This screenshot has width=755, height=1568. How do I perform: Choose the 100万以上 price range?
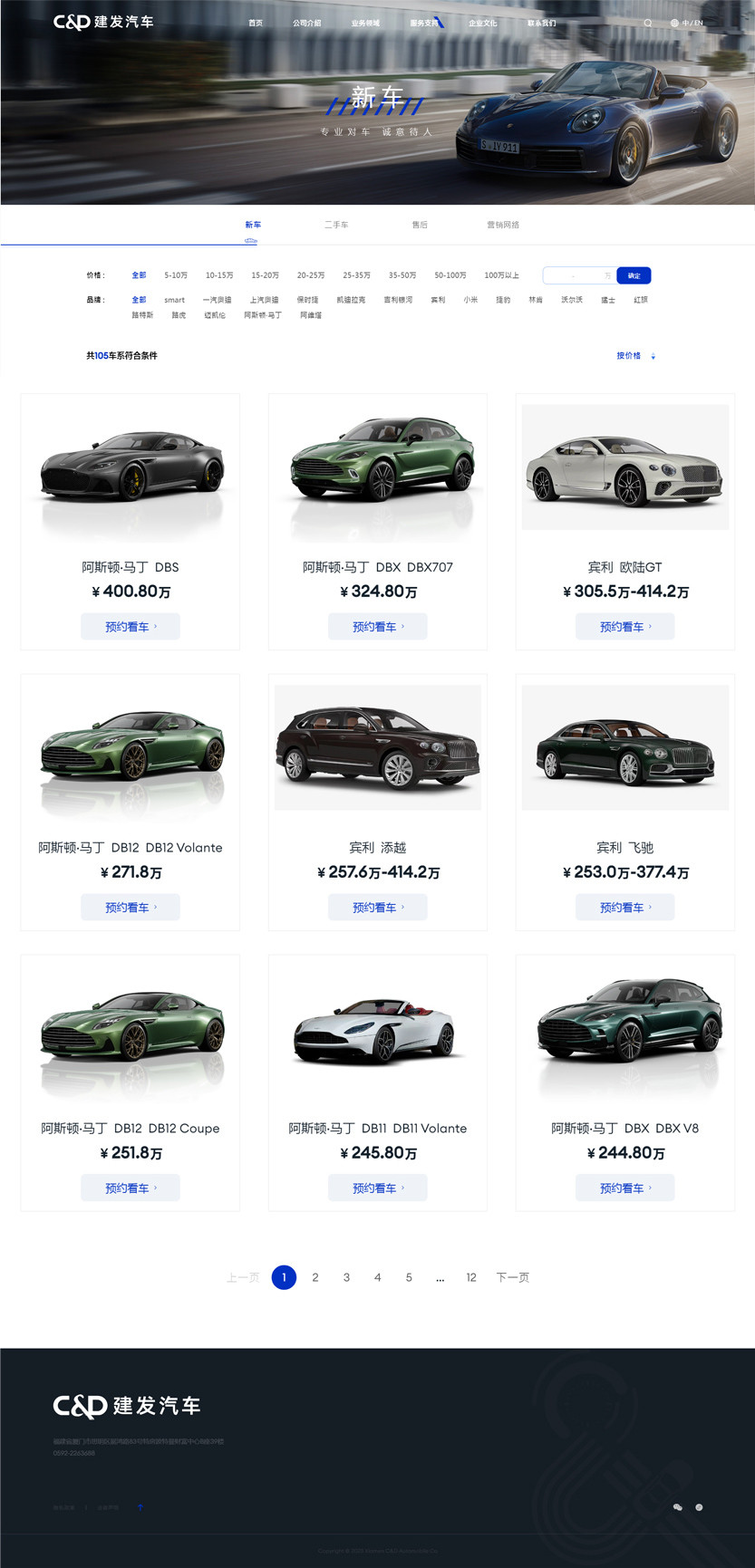[502, 275]
